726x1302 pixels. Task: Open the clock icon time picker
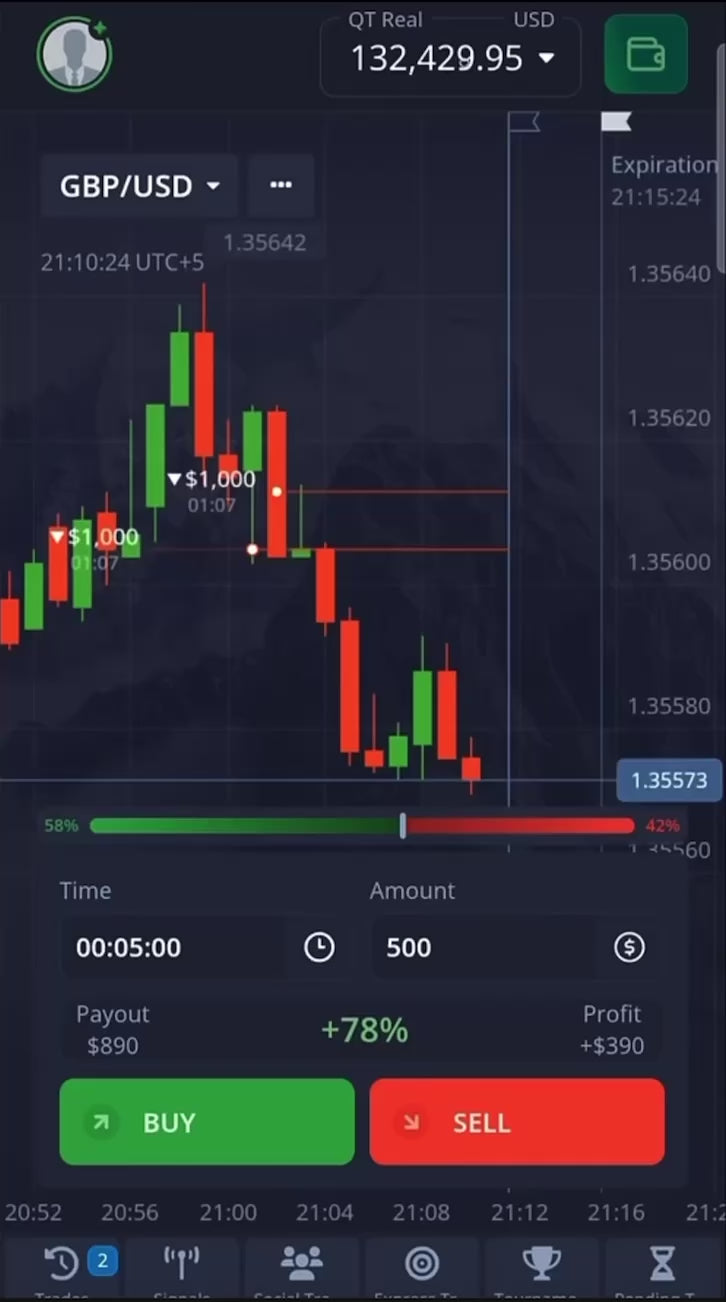click(x=319, y=947)
